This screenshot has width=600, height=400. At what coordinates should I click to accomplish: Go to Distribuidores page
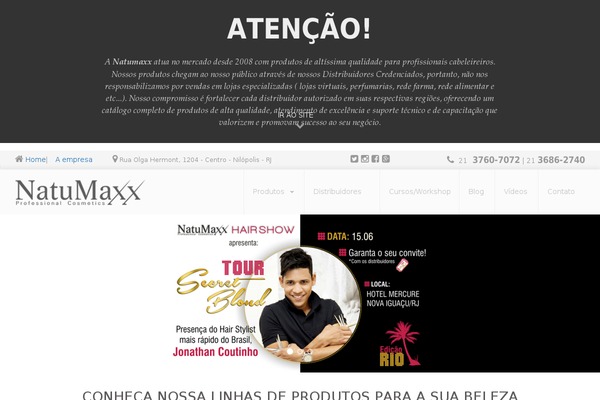pyautogui.click(x=337, y=191)
